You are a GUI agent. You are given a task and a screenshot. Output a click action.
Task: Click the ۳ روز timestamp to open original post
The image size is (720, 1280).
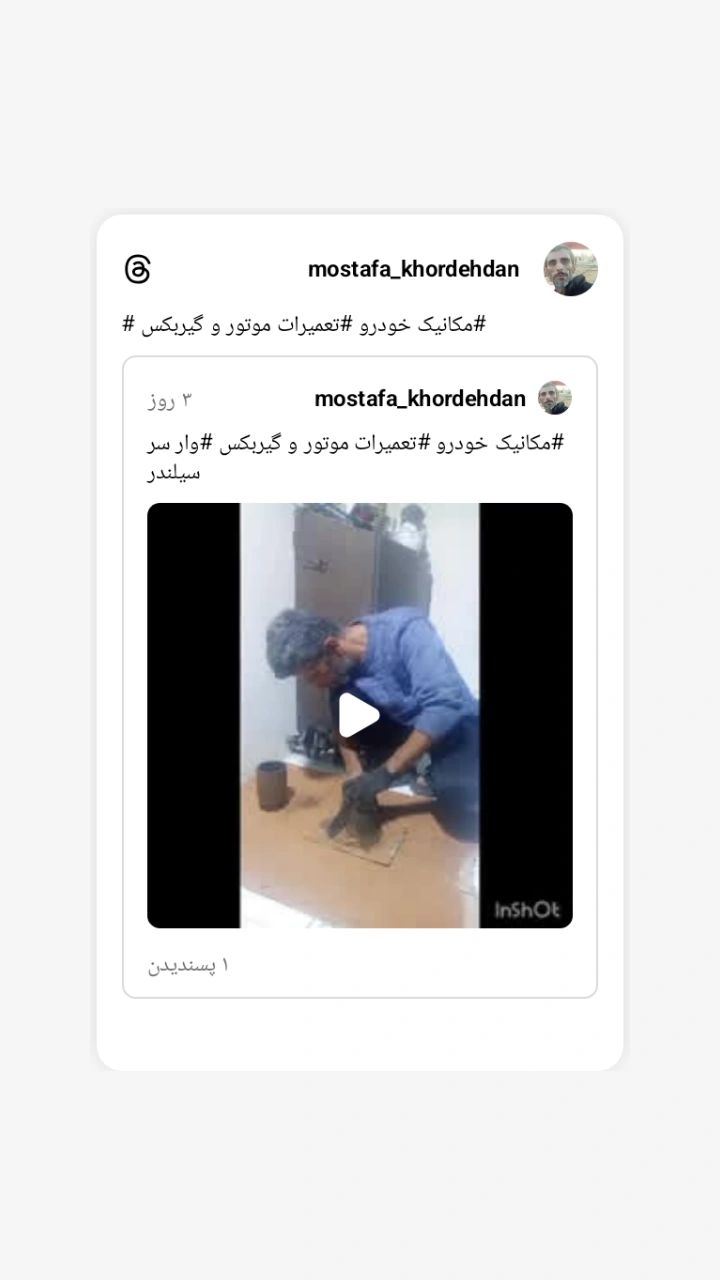168,398
